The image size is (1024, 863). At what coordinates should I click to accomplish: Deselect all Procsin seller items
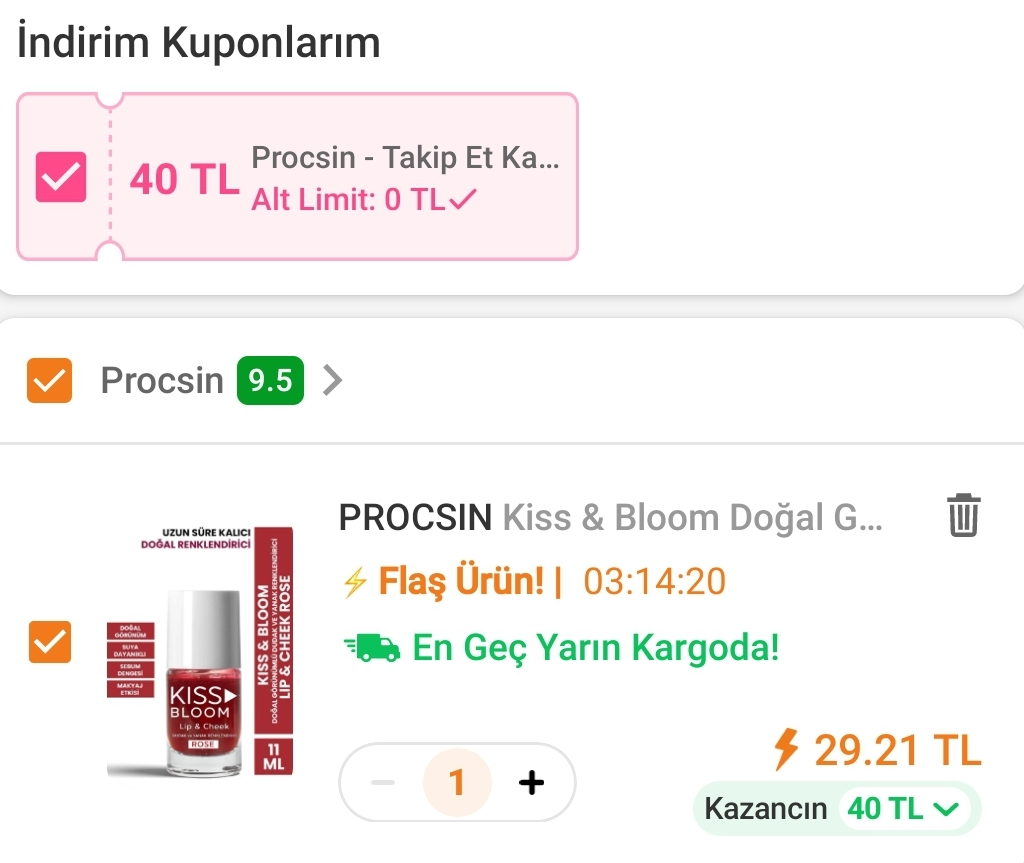[49, 380]
